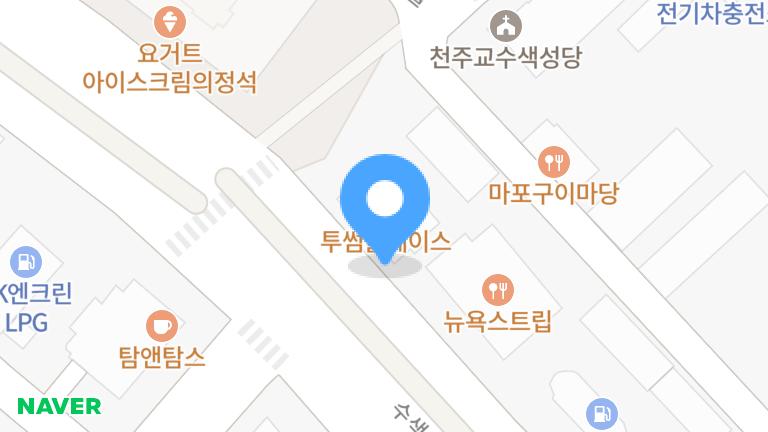
Task: Open the 엔크린 LPG gas station marker
Action: pos(25,264)
